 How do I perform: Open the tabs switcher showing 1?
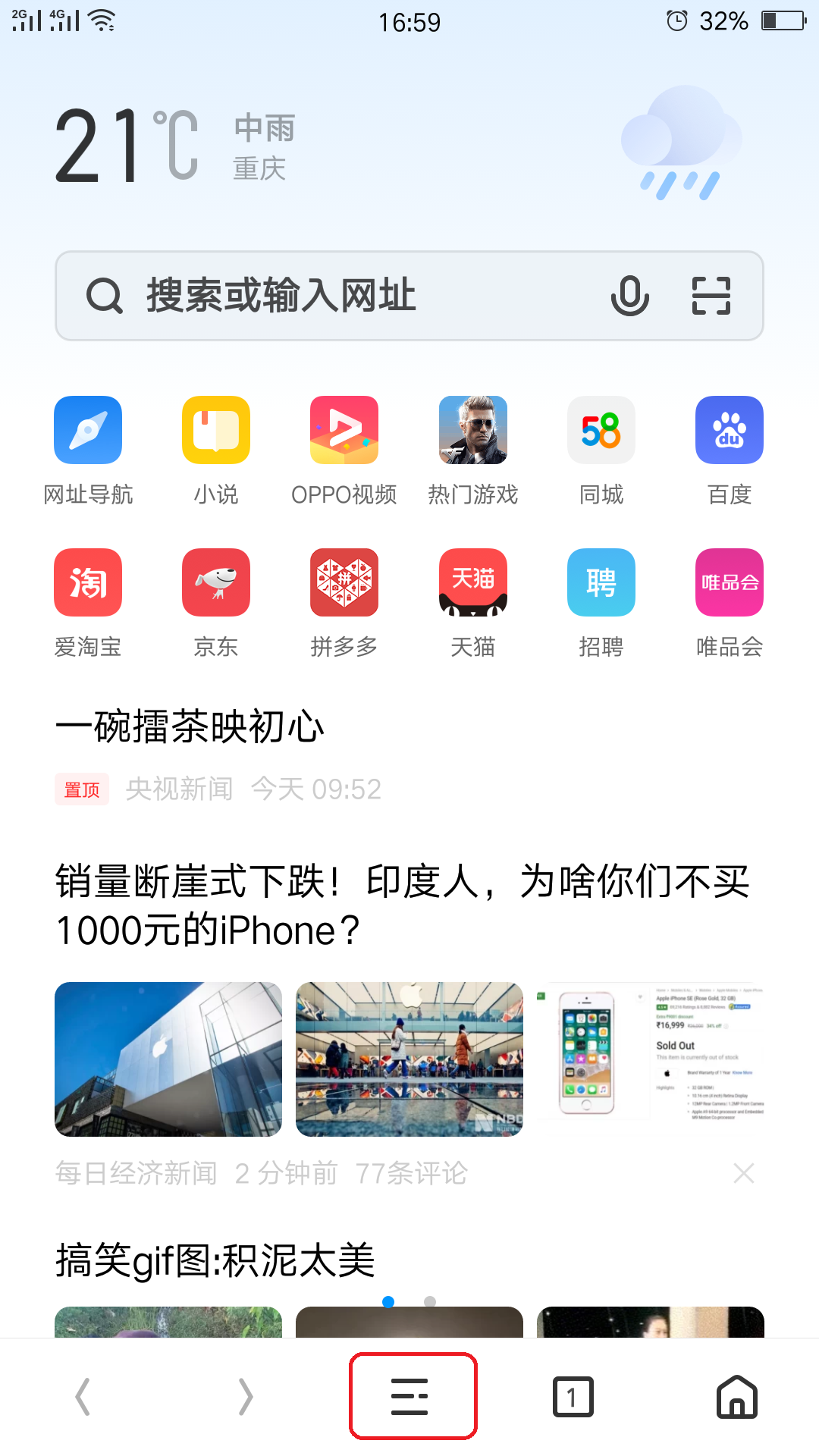pyautogui.click(x=573, y=1396)
